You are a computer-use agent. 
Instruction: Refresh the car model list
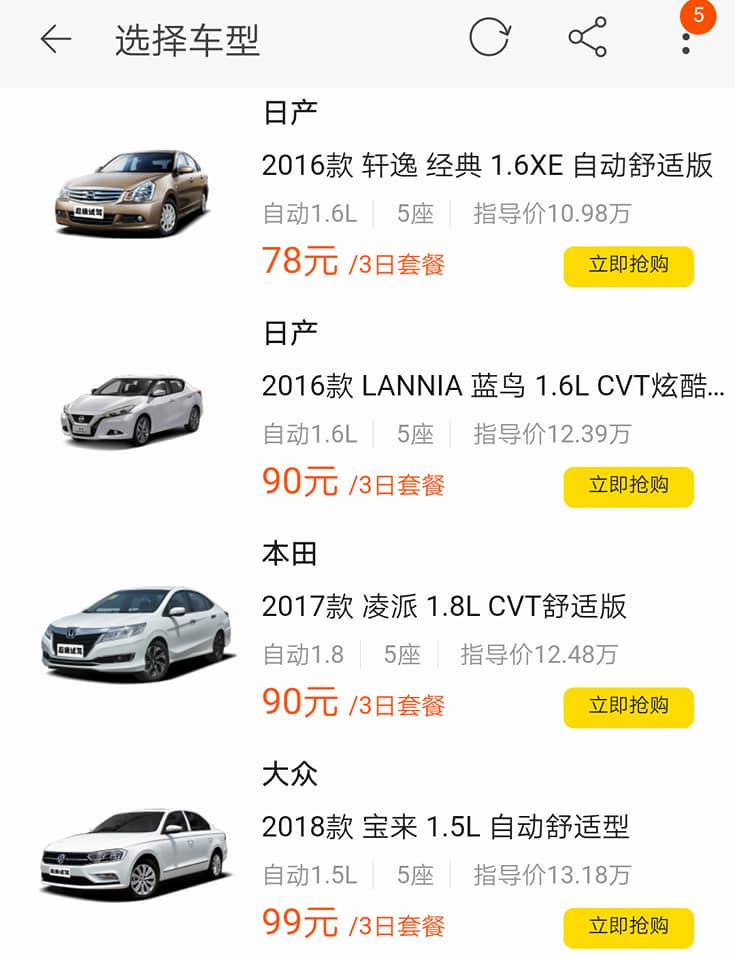[489, 39]
